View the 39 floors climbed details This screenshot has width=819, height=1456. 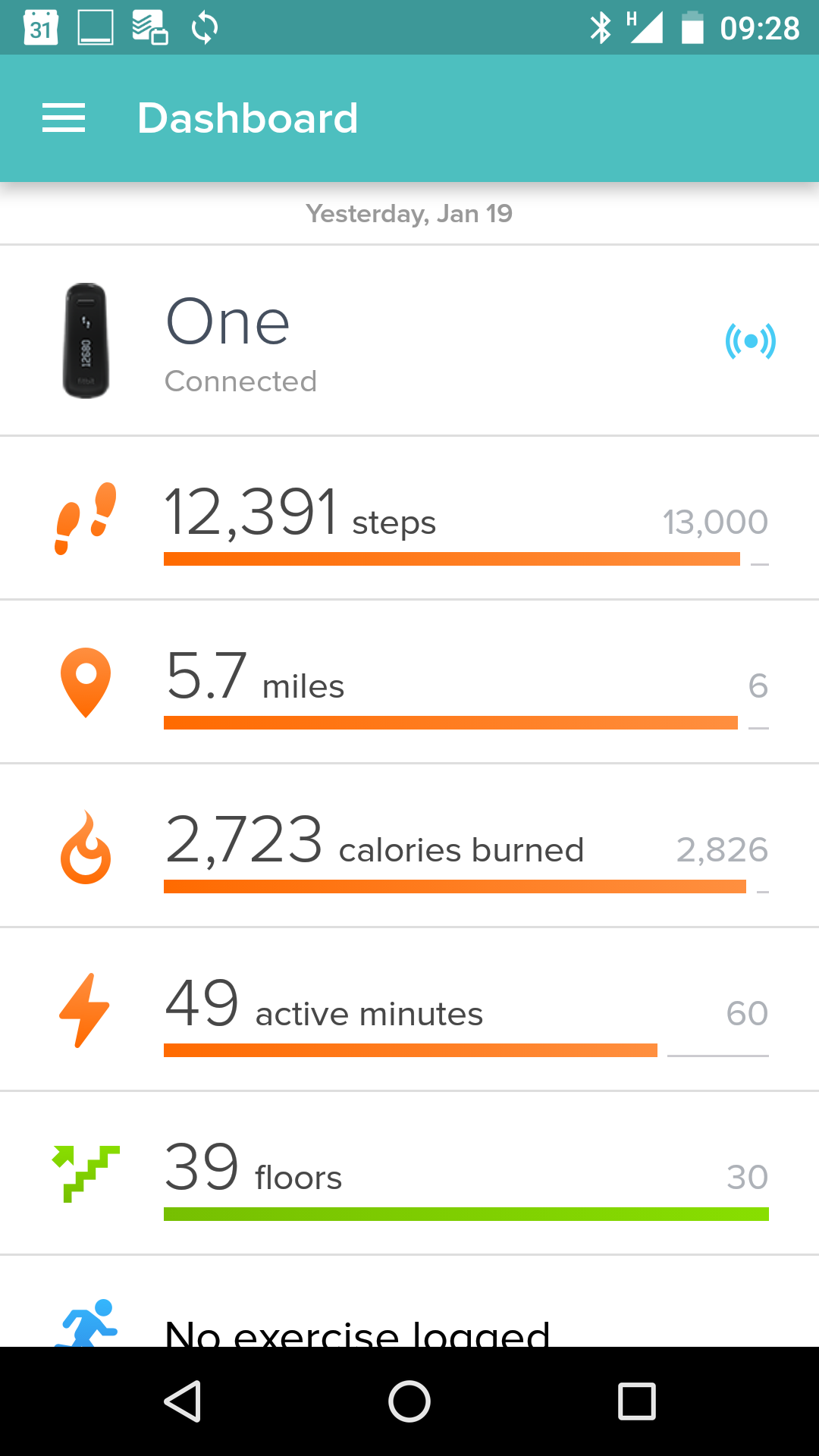[x=409, y=1174]
